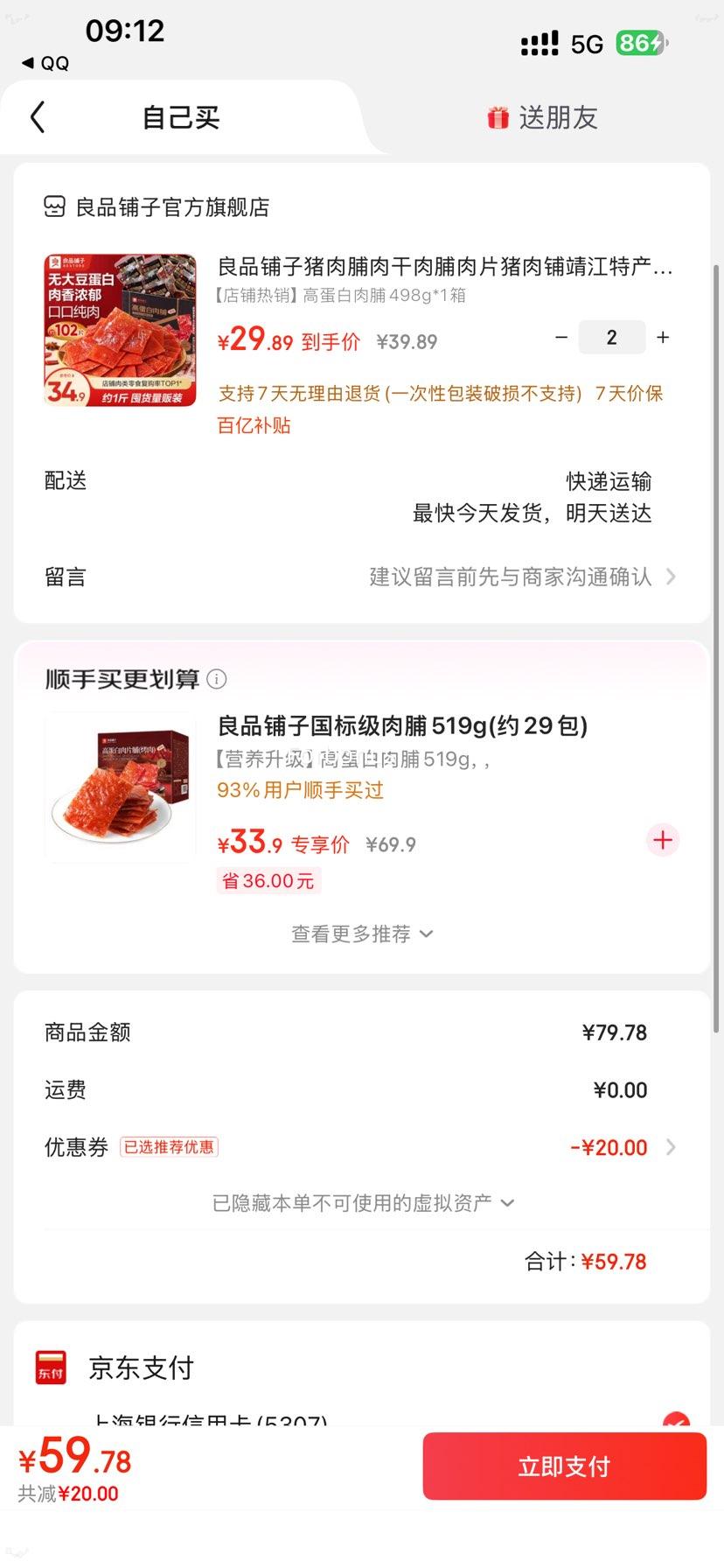724x1568 pixels.
Task: Tap 立即支付 to pay now
Action: tap(564, 1466)
